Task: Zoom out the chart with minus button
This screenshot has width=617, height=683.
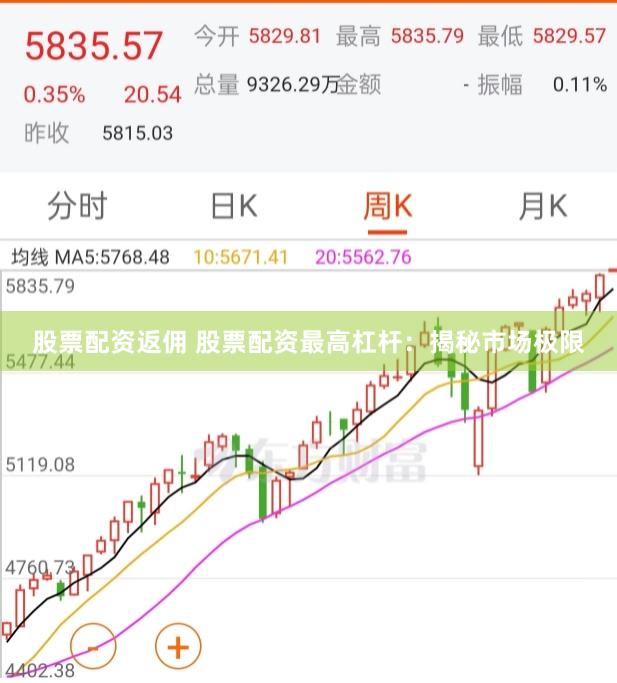Action: [93, 647]
